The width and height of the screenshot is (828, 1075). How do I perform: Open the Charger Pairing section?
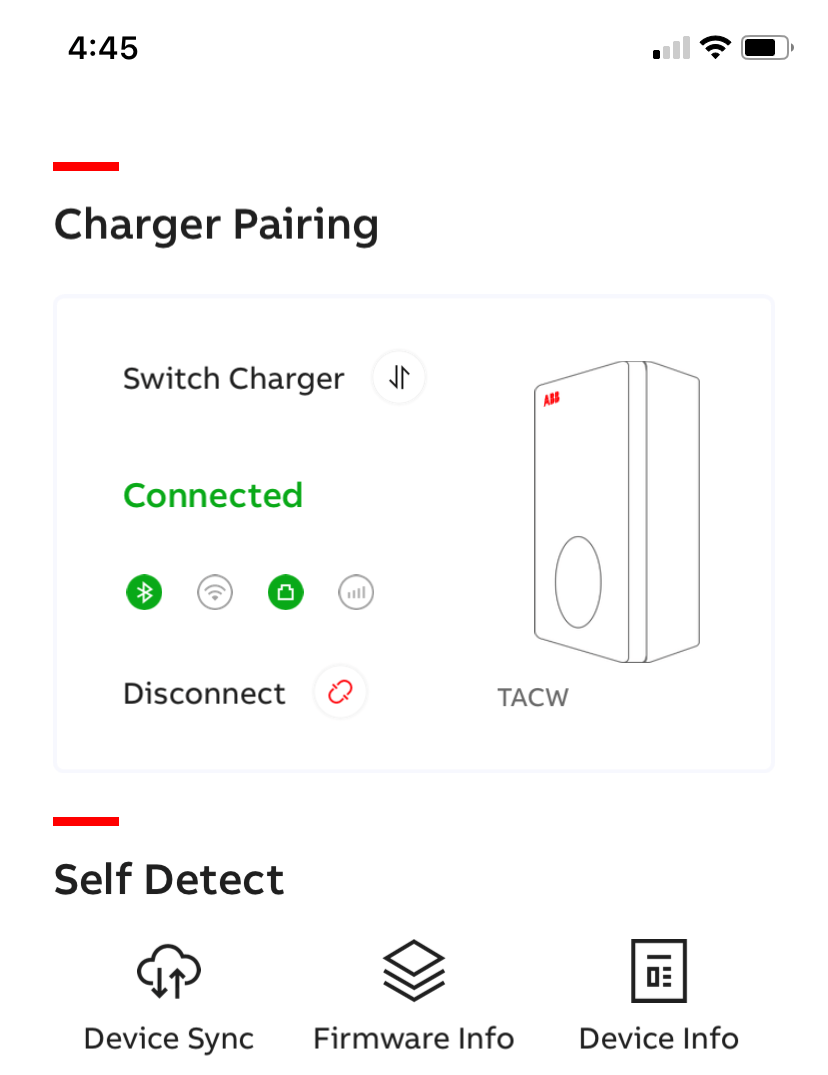coord(217,224)
